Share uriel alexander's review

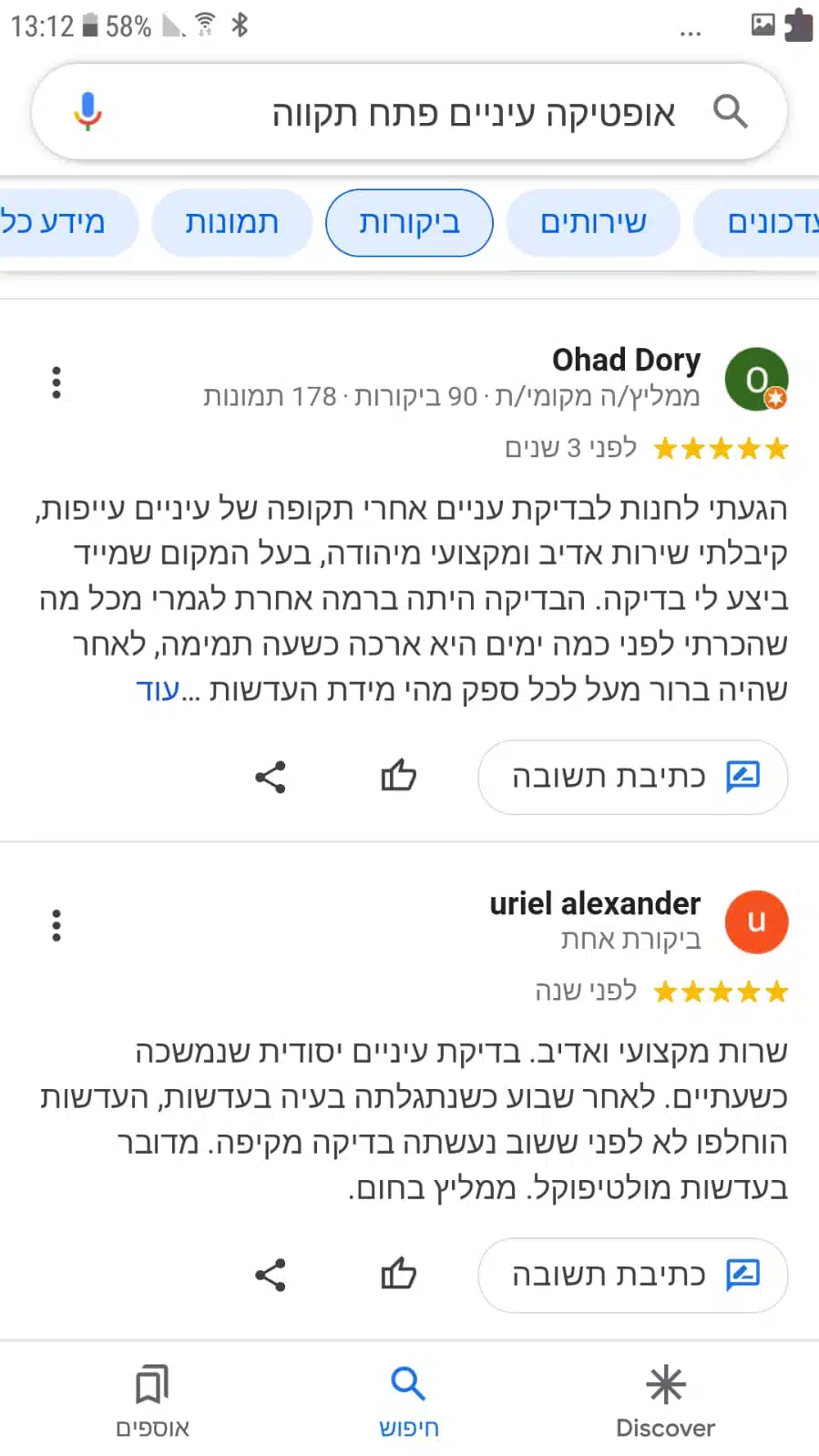point(271,1275)
